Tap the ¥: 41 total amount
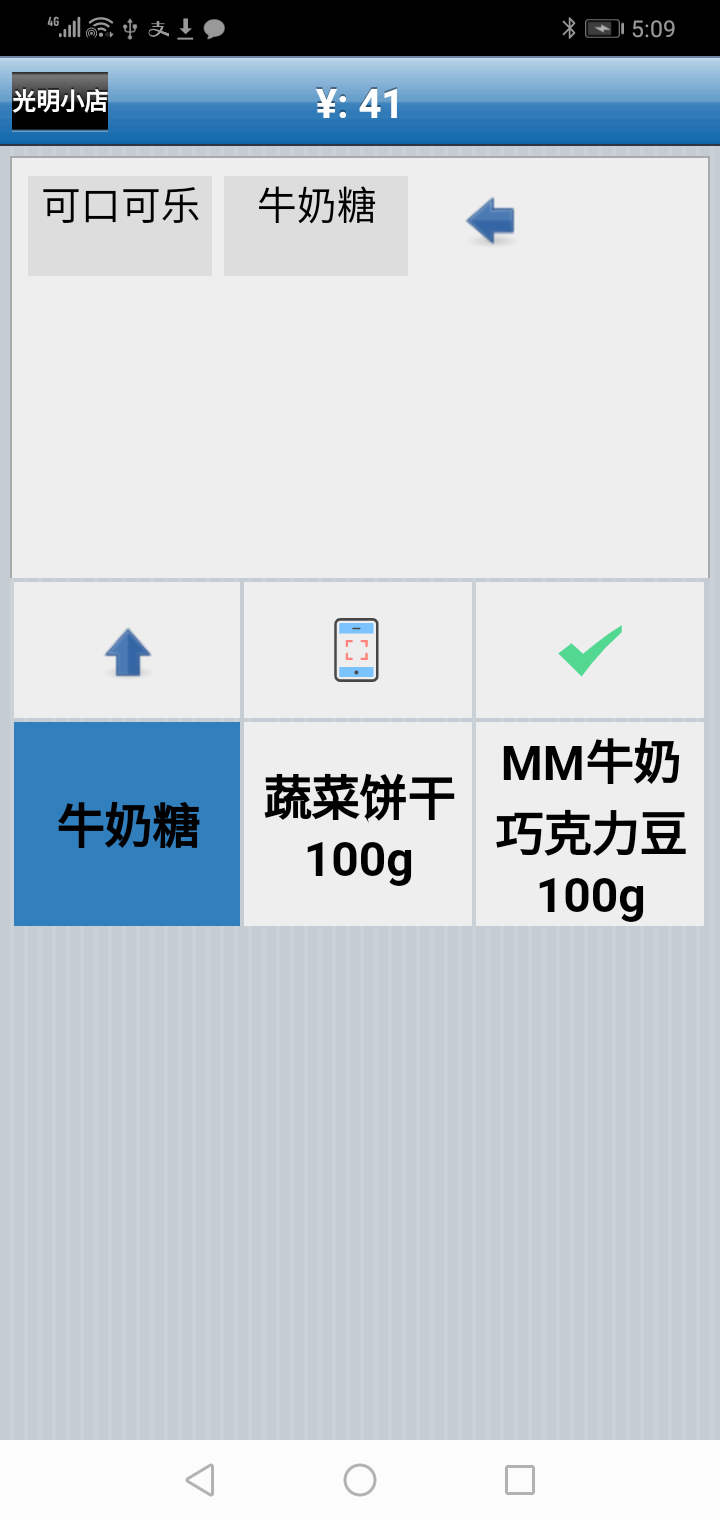 coord(360,101)
